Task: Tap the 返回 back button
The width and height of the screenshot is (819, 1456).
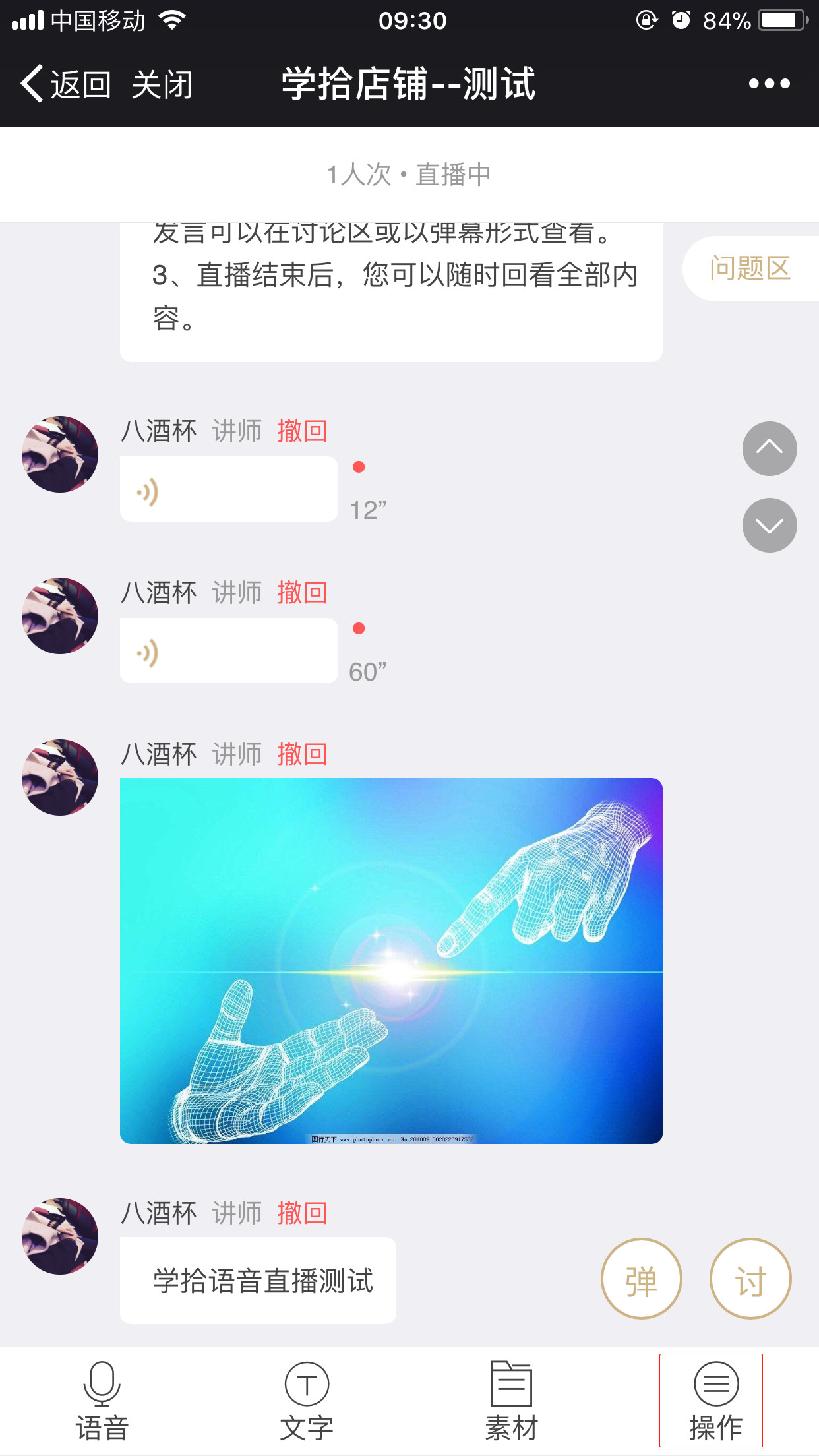Action: click(66, 84)
